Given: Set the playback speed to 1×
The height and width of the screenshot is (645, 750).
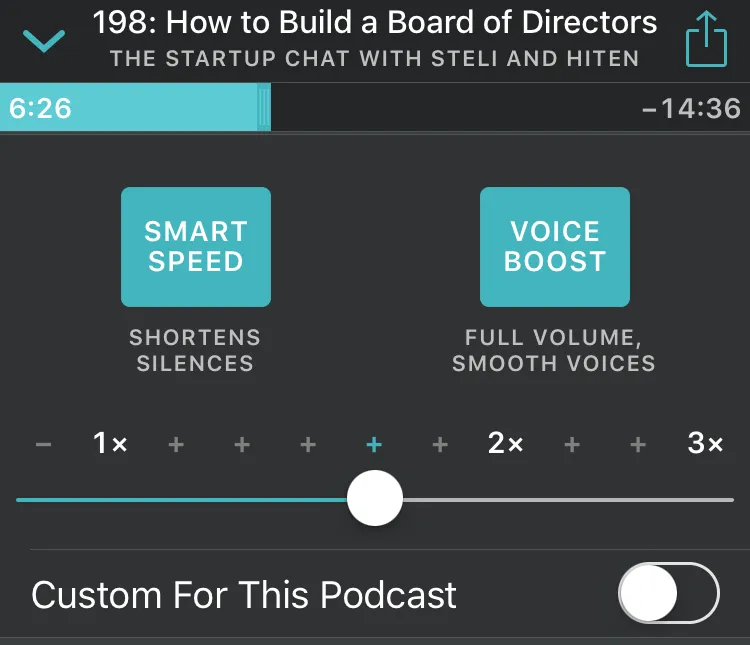Looking at the screenshot, I should [x=110, y=444].
